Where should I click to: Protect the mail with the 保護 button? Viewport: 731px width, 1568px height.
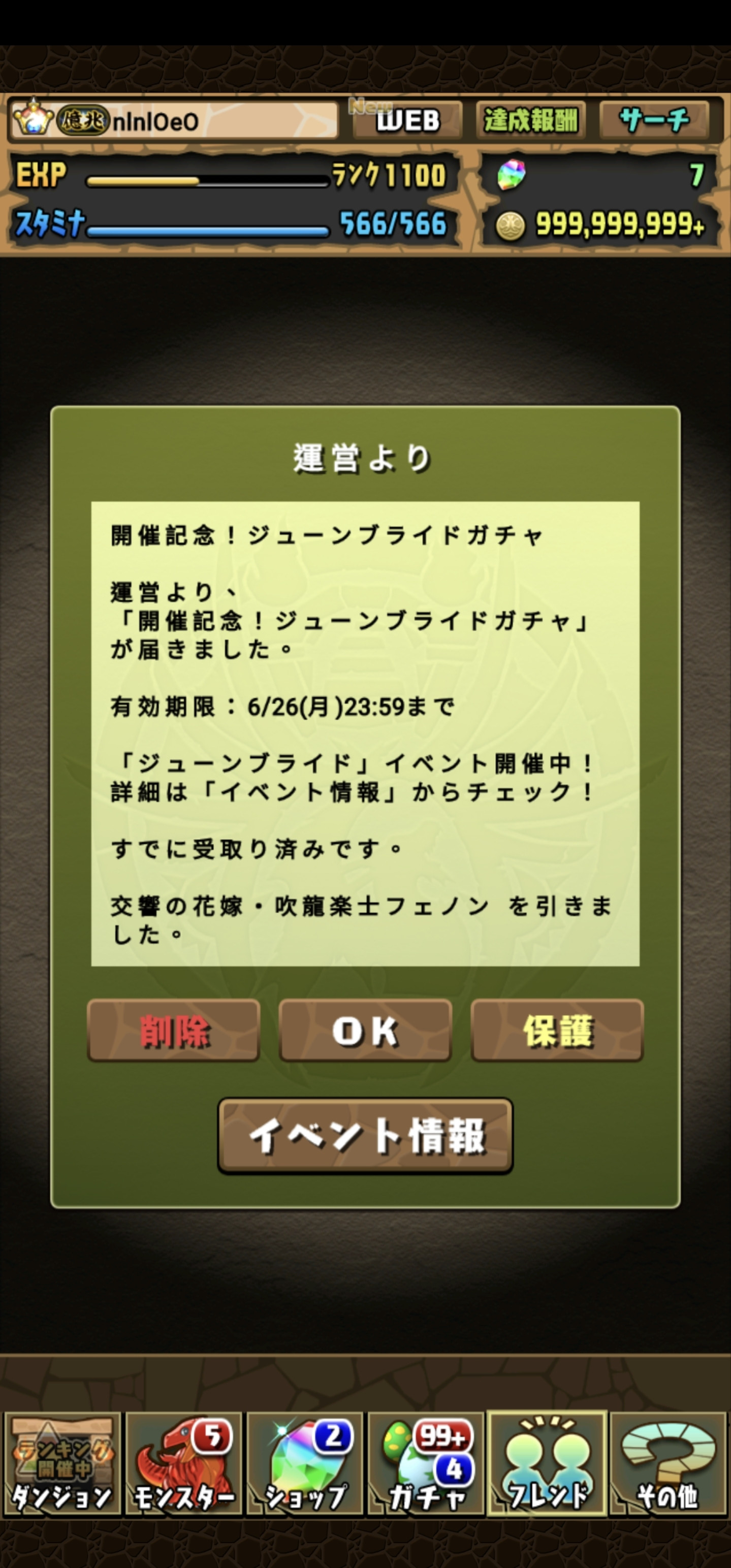[x=557, y=1031]
